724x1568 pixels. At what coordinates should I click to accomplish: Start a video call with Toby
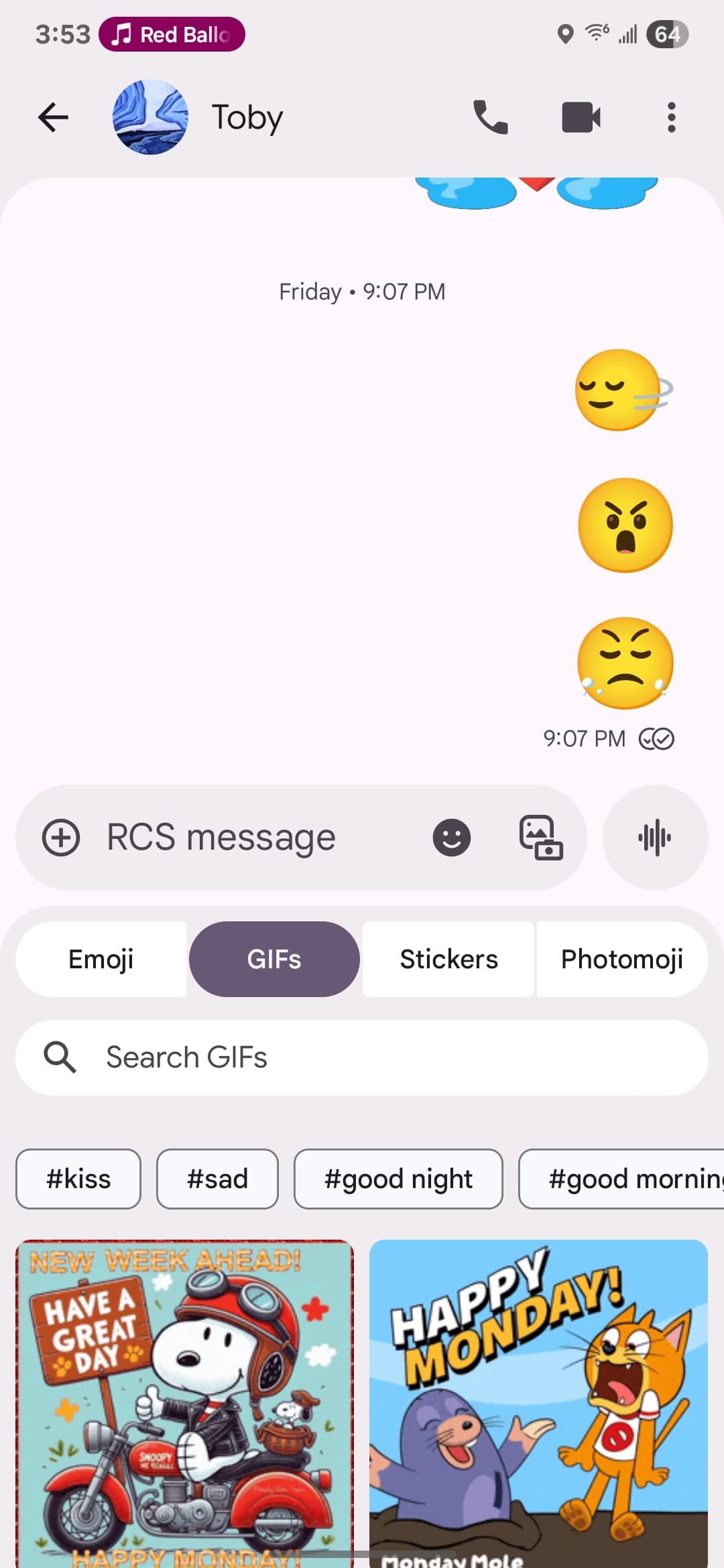pos(581,118)
